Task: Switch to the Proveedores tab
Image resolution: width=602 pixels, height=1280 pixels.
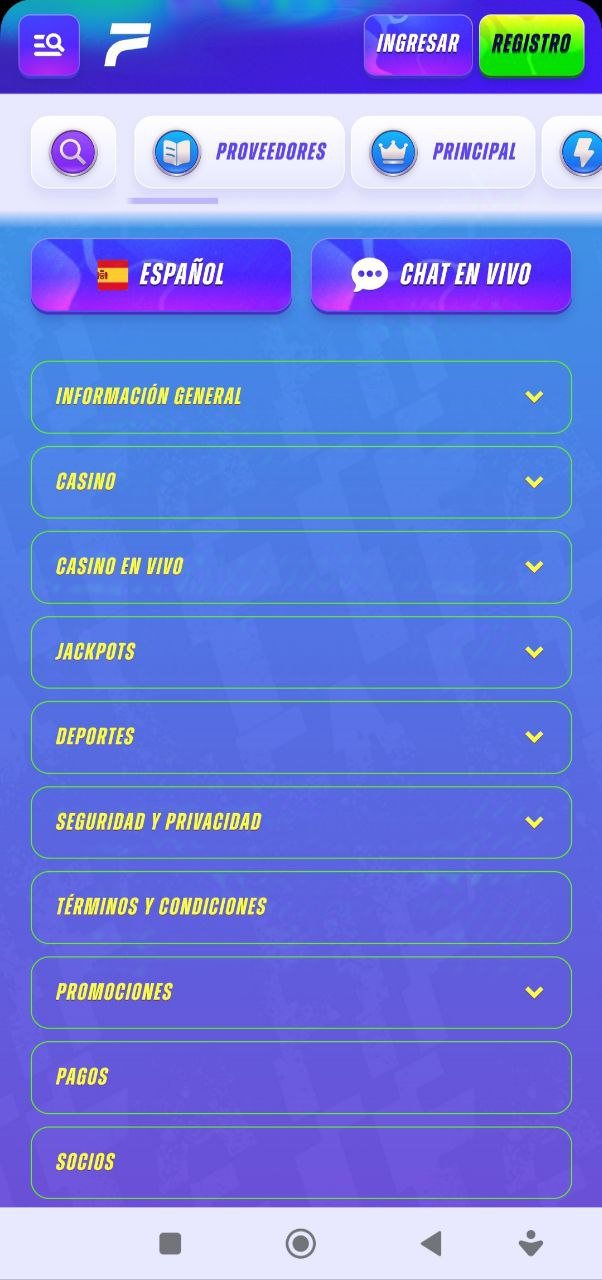Action: (x=239, y=152)
